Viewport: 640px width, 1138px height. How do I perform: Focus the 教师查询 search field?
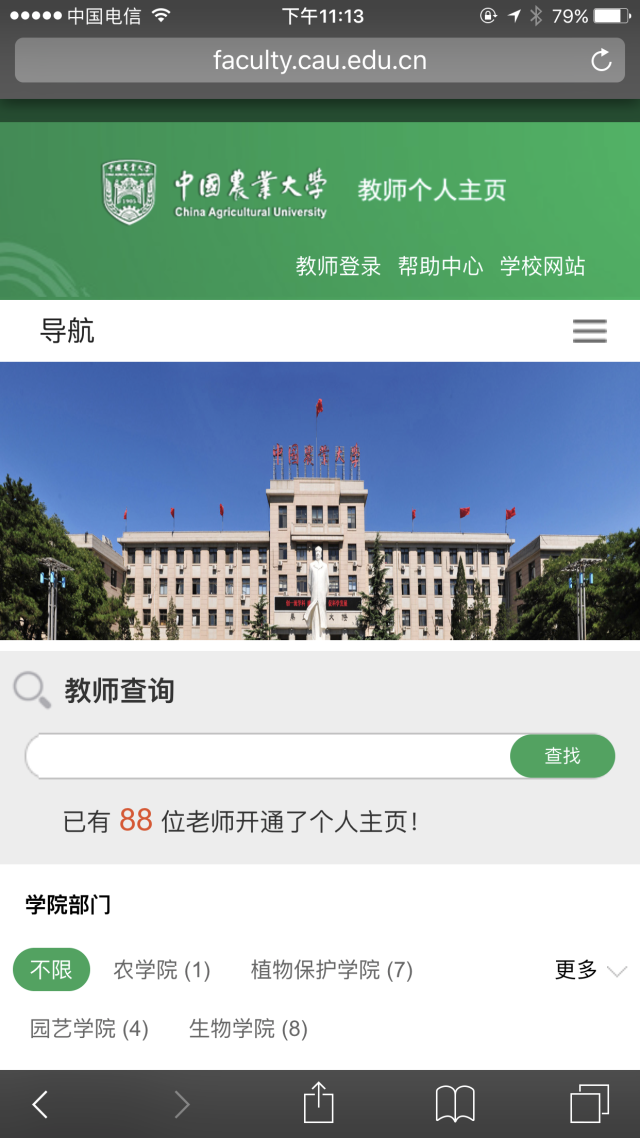pos(268,756)
